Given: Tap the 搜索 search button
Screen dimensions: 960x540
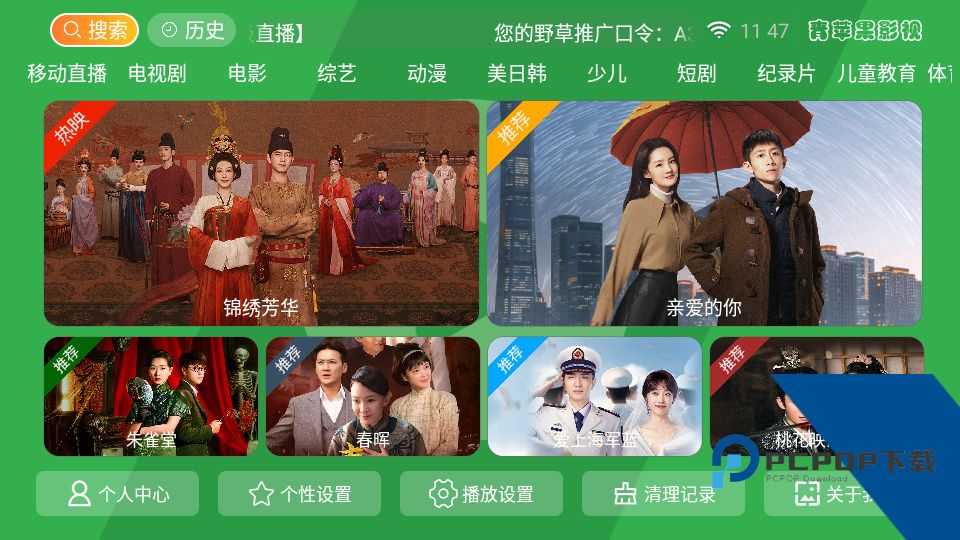Looking at the screenshot, I should [94, 30].
